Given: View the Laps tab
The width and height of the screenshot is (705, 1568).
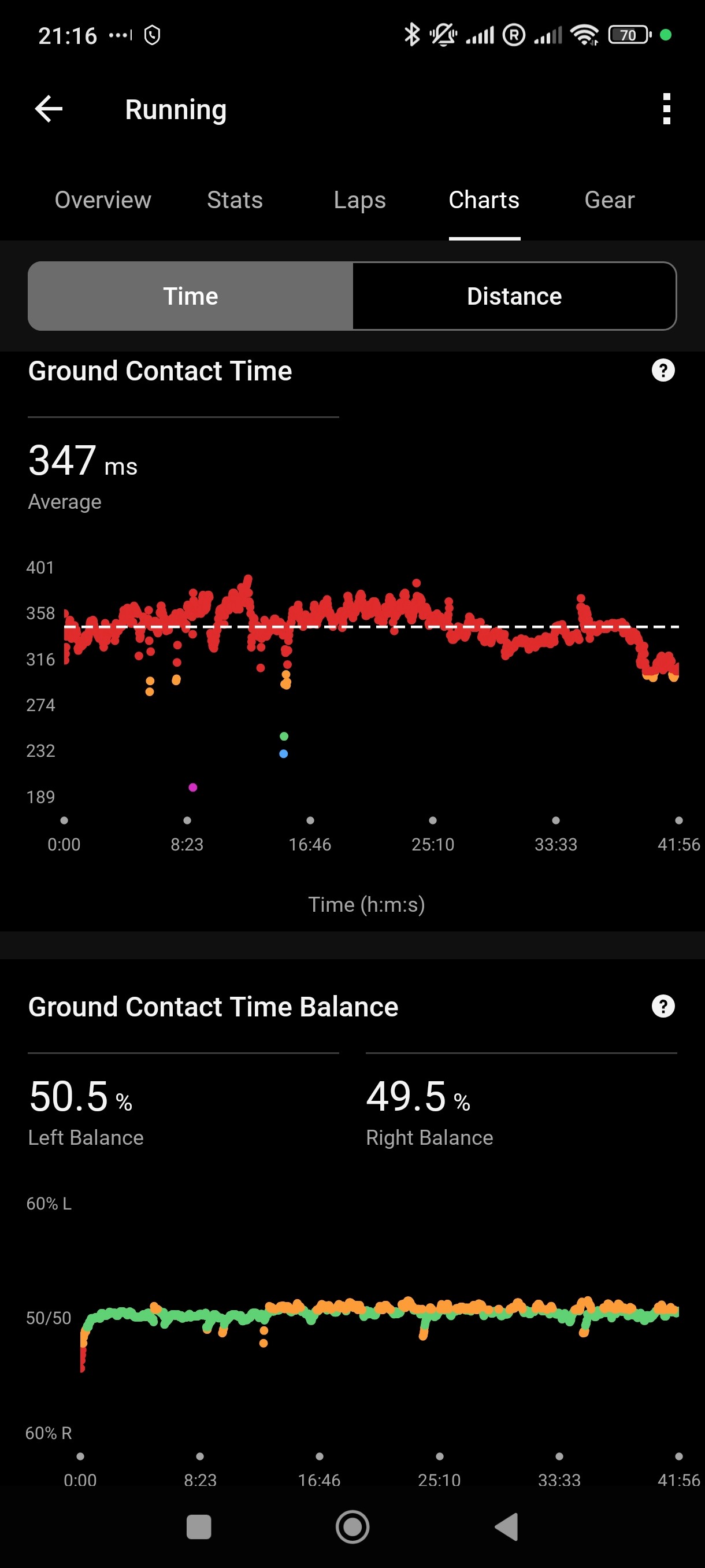Looking at the screenshot, I should pyautogui.click(x=359, y=200).
